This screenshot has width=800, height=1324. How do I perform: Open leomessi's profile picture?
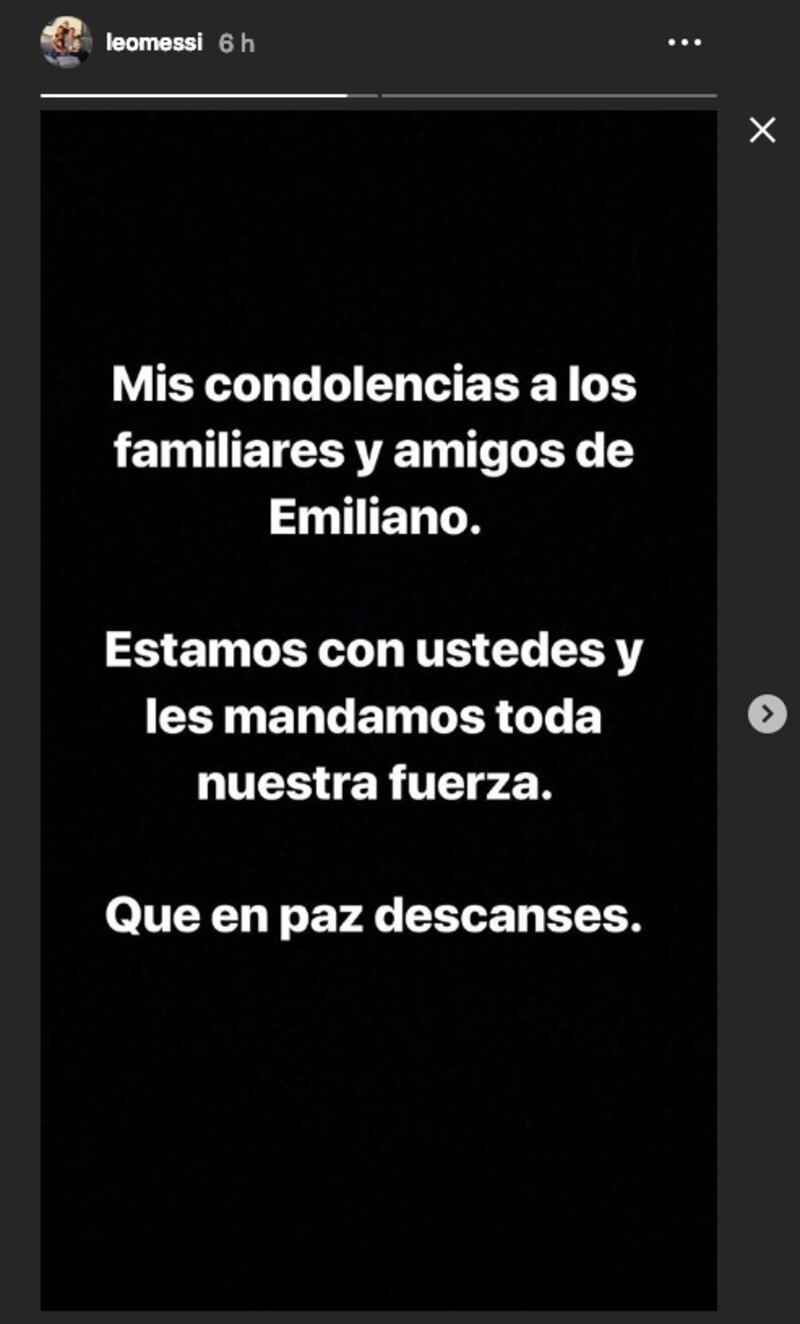click(x=66, y=43)
